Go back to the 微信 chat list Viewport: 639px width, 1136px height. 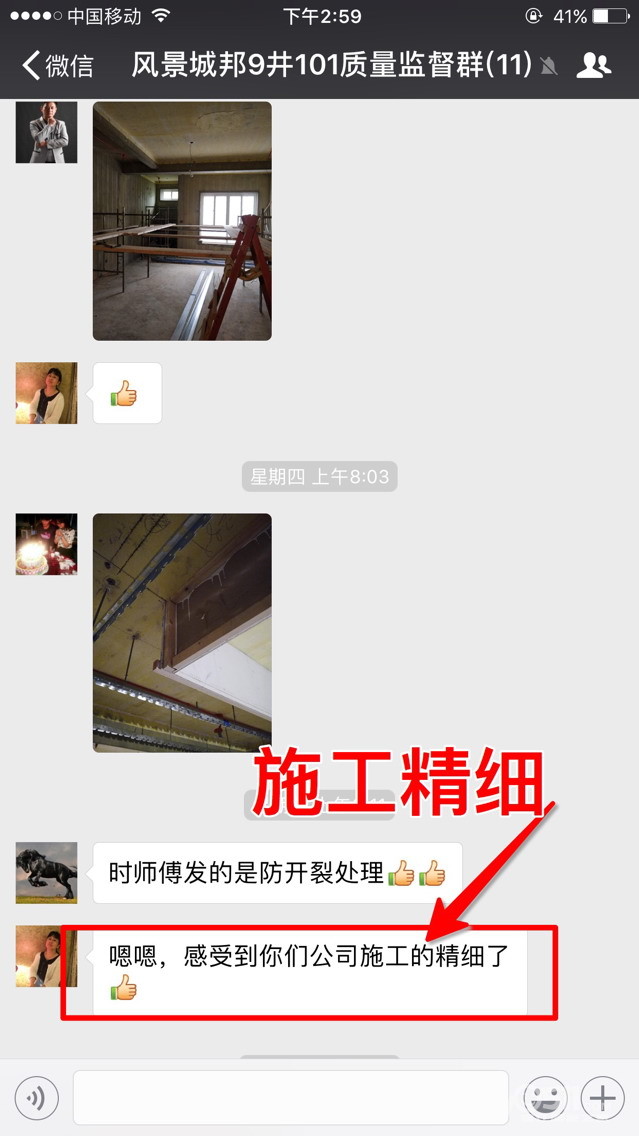pyautogui.click(x=58, y=66)
